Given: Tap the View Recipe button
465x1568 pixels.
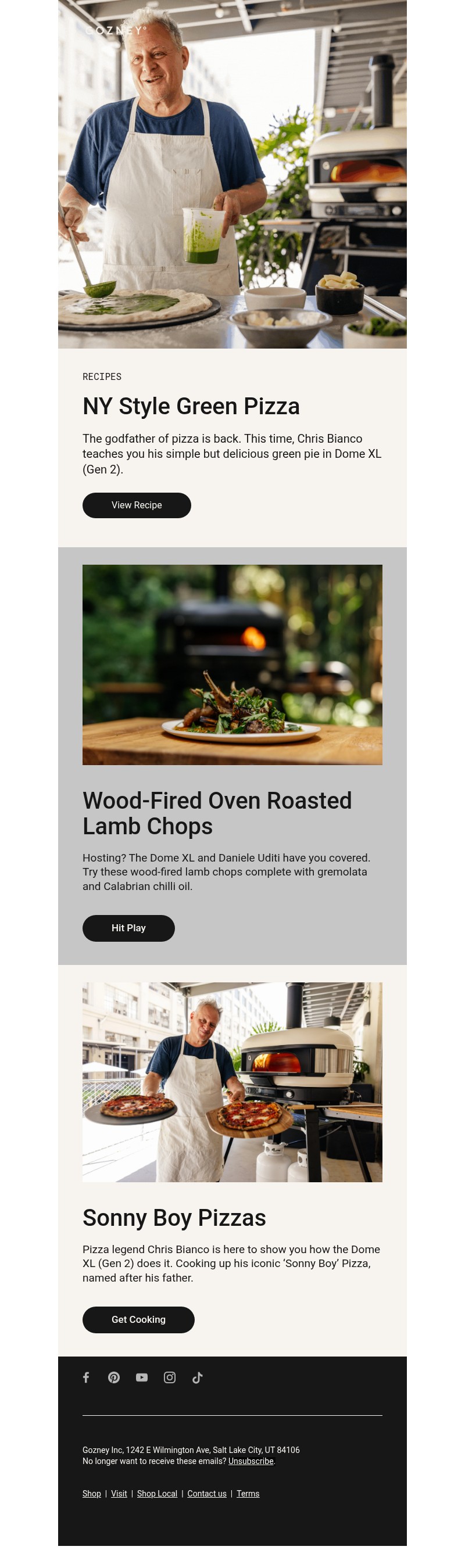Looking at the screenshot, I should [x=137, y=505].
